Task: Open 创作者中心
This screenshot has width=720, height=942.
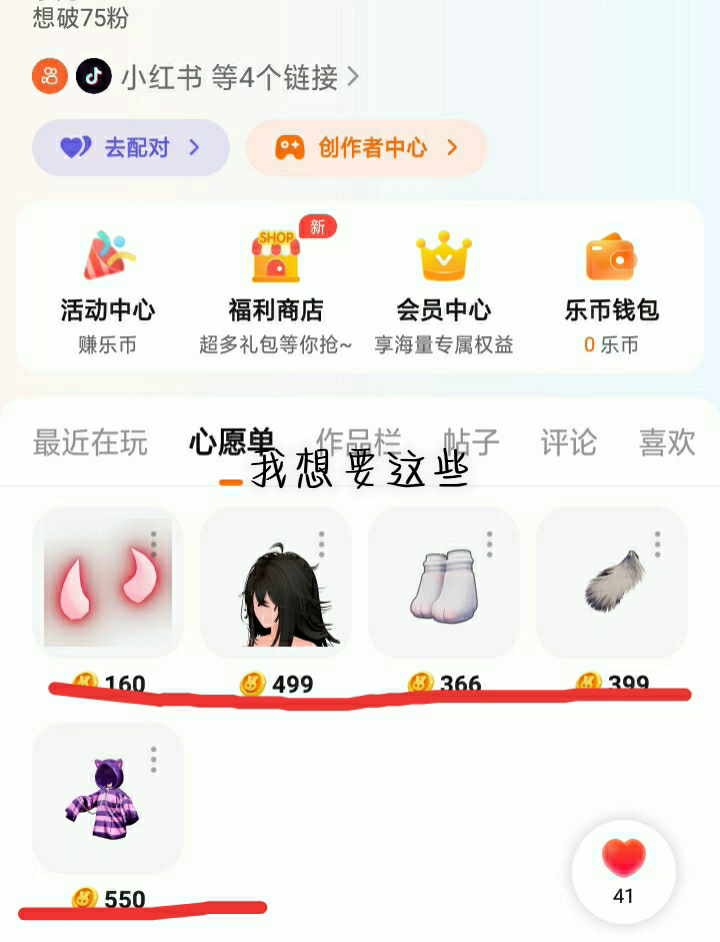Action: tap(366, 148)
